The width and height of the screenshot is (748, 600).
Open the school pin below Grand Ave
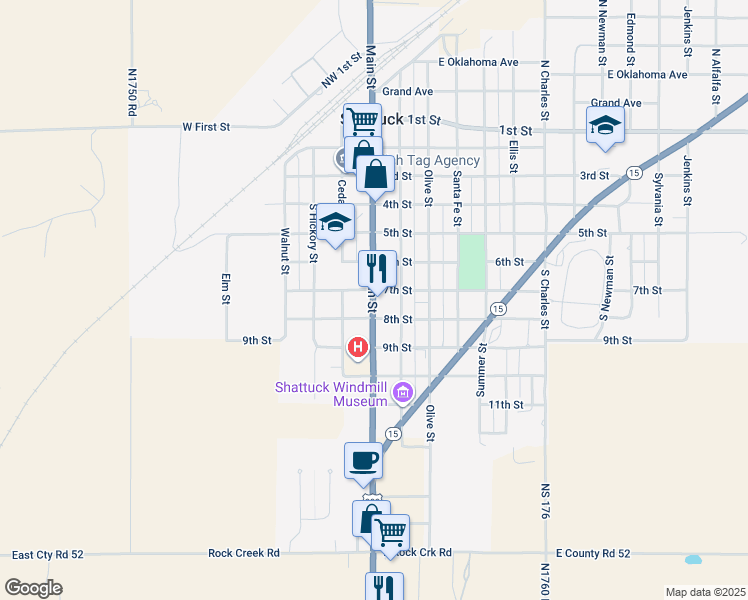tap(605, 125)
